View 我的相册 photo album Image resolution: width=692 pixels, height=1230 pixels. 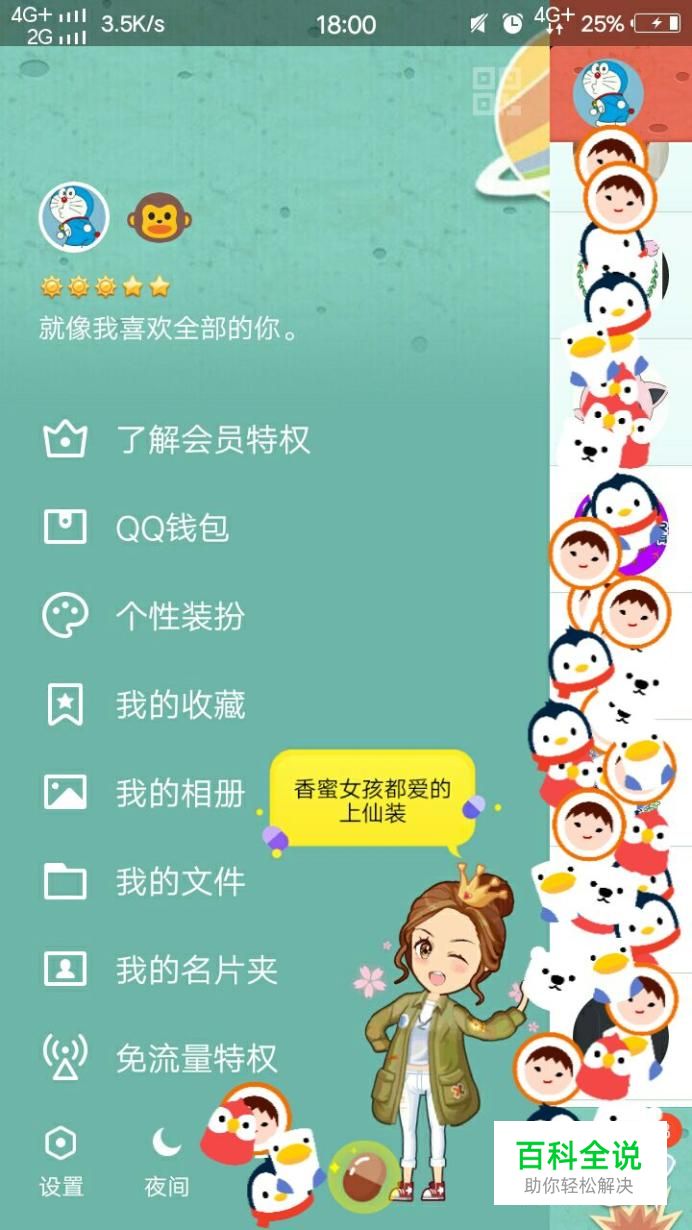click(144, 793)
